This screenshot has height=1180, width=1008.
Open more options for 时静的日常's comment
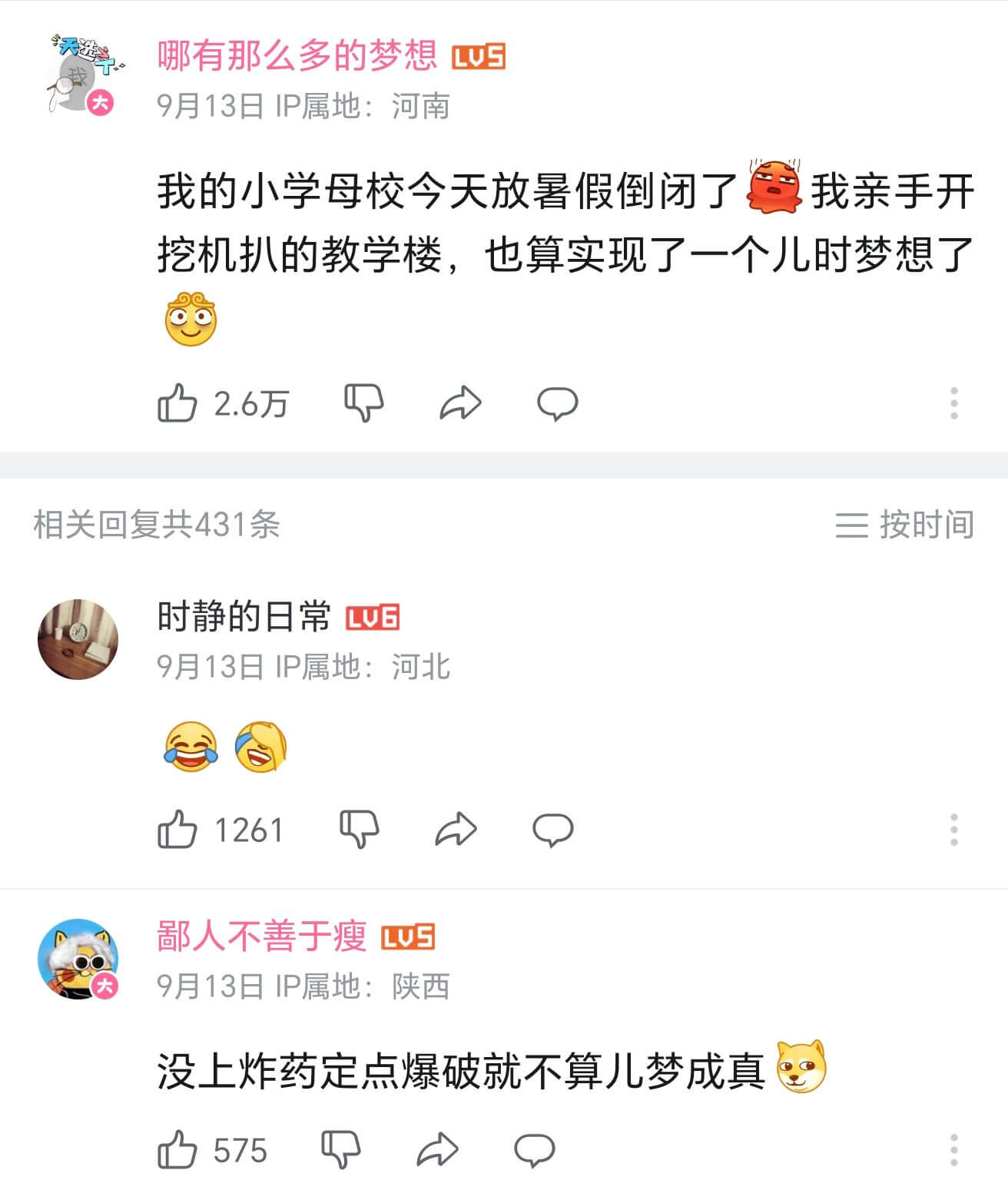(955, 829)
